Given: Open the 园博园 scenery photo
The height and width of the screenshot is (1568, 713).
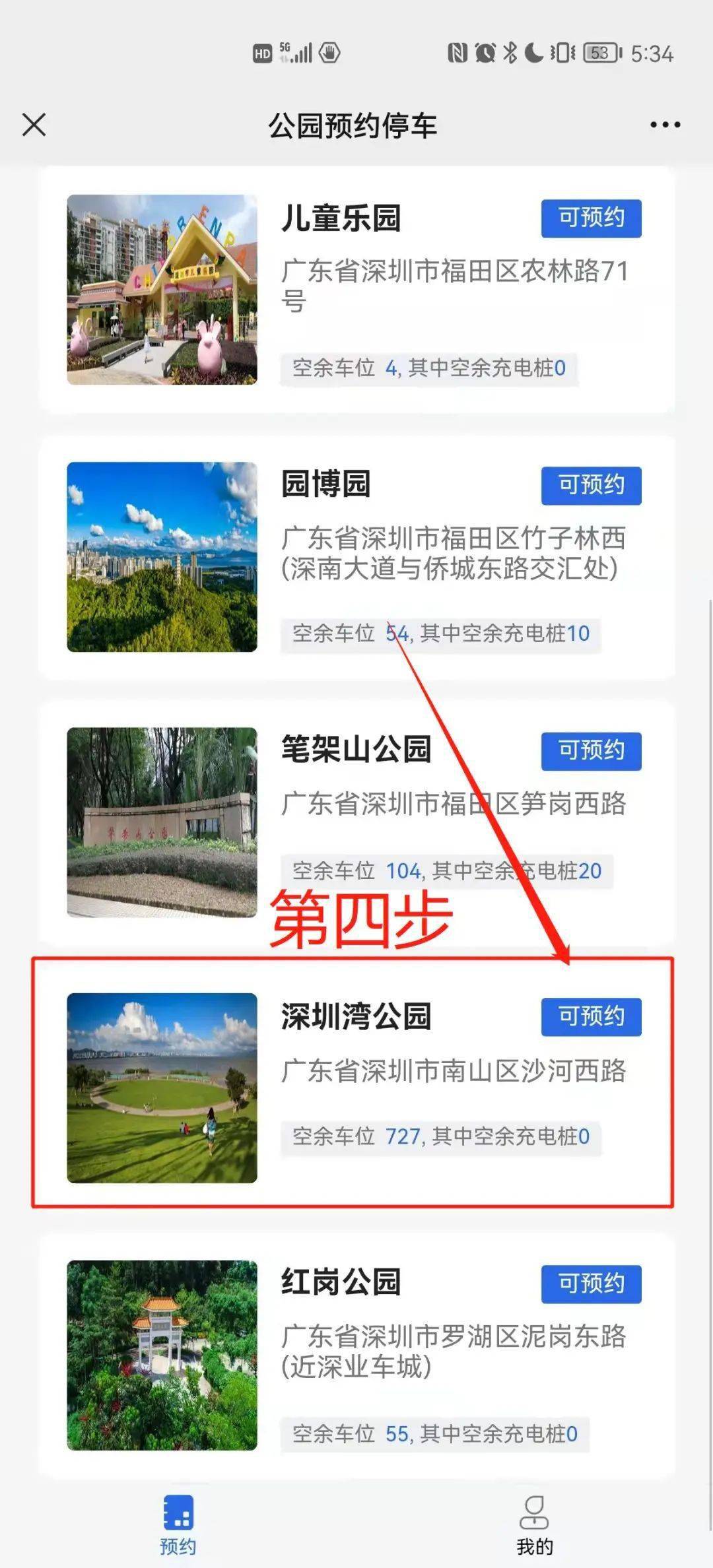Looking at the screenshot, I should click(x=162, y=557).
